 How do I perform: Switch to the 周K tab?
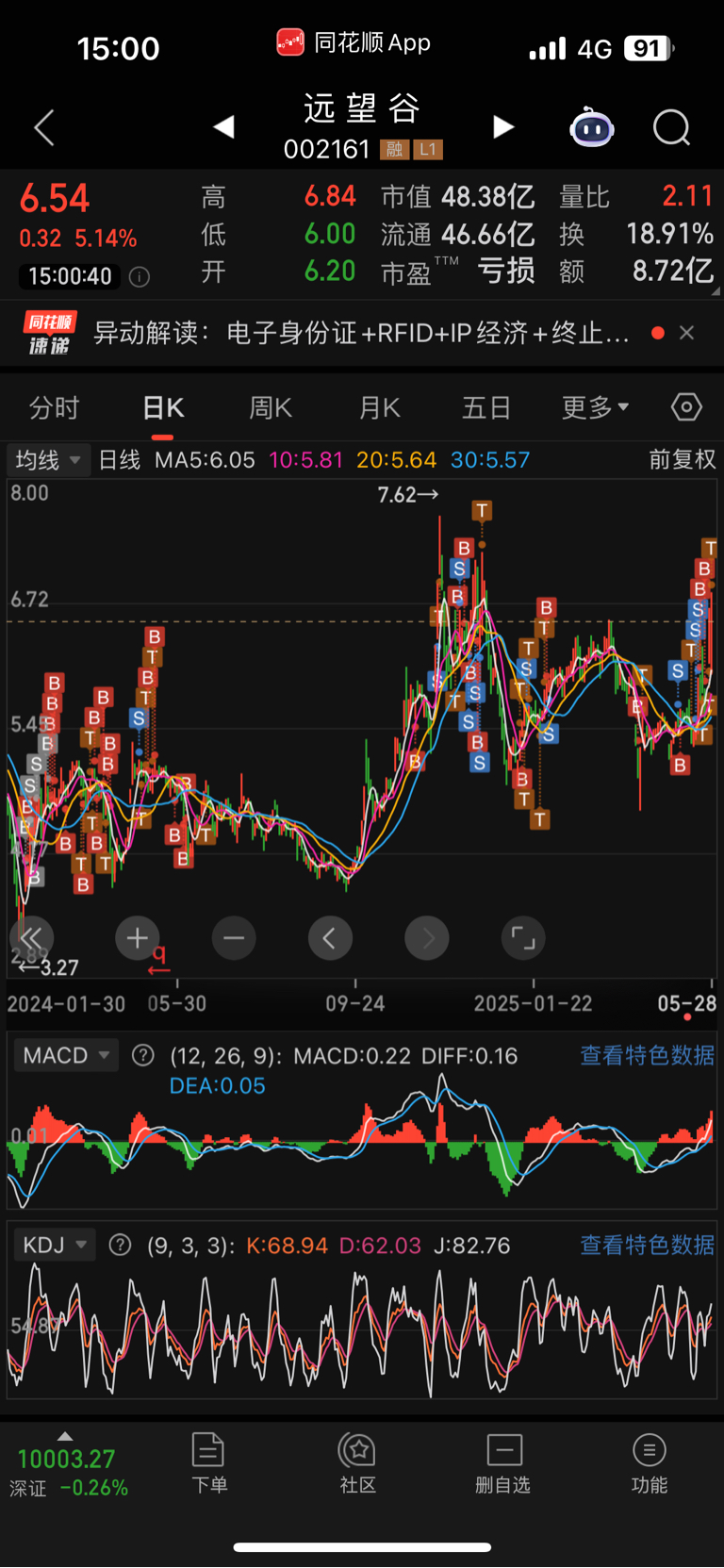point(271,407)
